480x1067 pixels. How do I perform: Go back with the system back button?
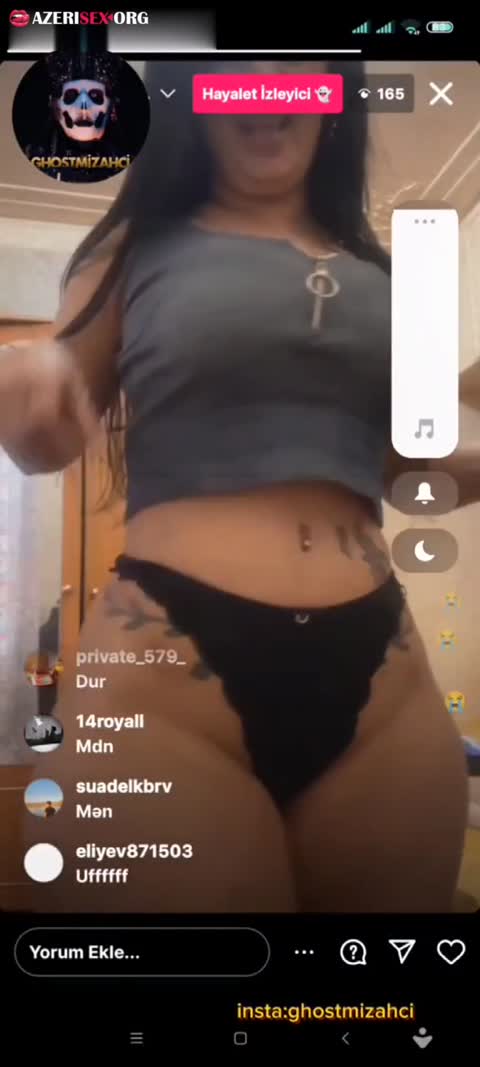pos(345,1038)
